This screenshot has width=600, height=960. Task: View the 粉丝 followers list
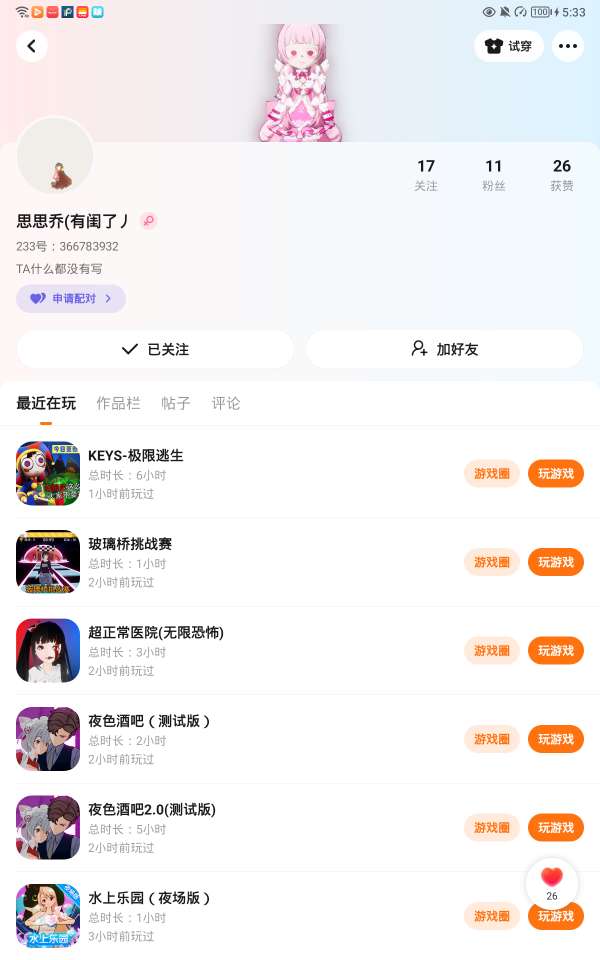pos(494,174)
